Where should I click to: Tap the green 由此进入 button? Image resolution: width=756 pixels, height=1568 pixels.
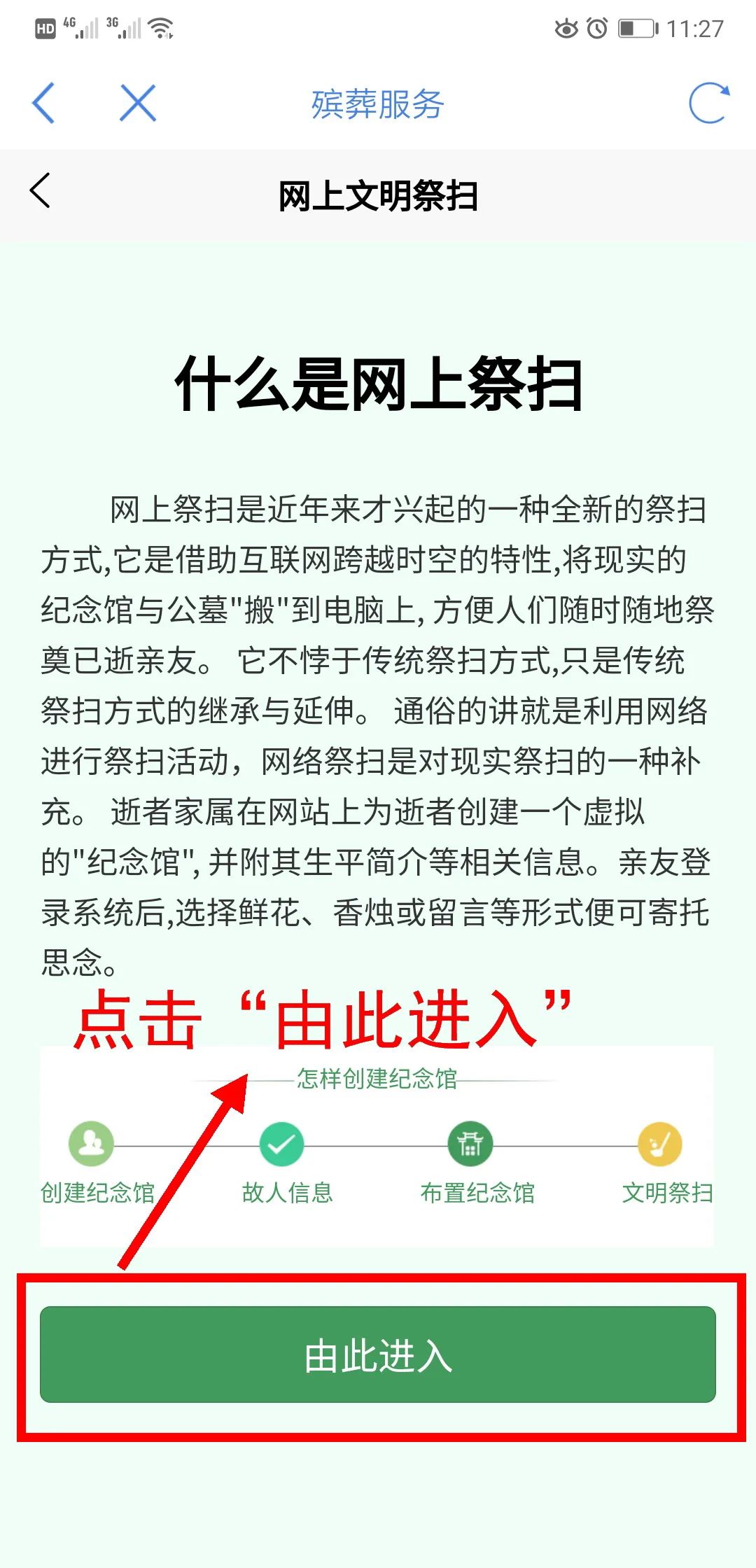pos(378,1354)
